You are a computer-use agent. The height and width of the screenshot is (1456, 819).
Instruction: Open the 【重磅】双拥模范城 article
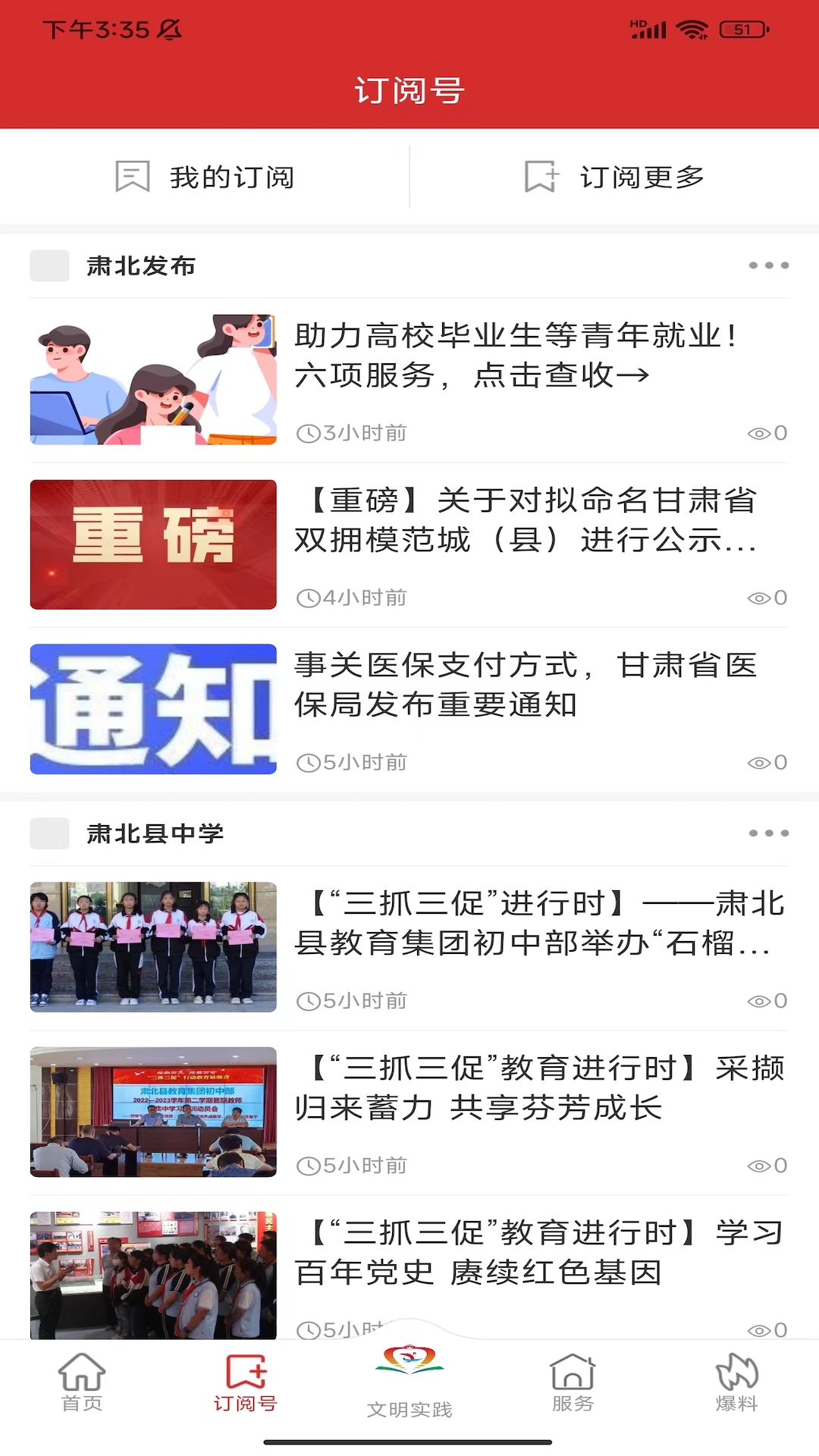pyautogui.click(x=525, y=520)
